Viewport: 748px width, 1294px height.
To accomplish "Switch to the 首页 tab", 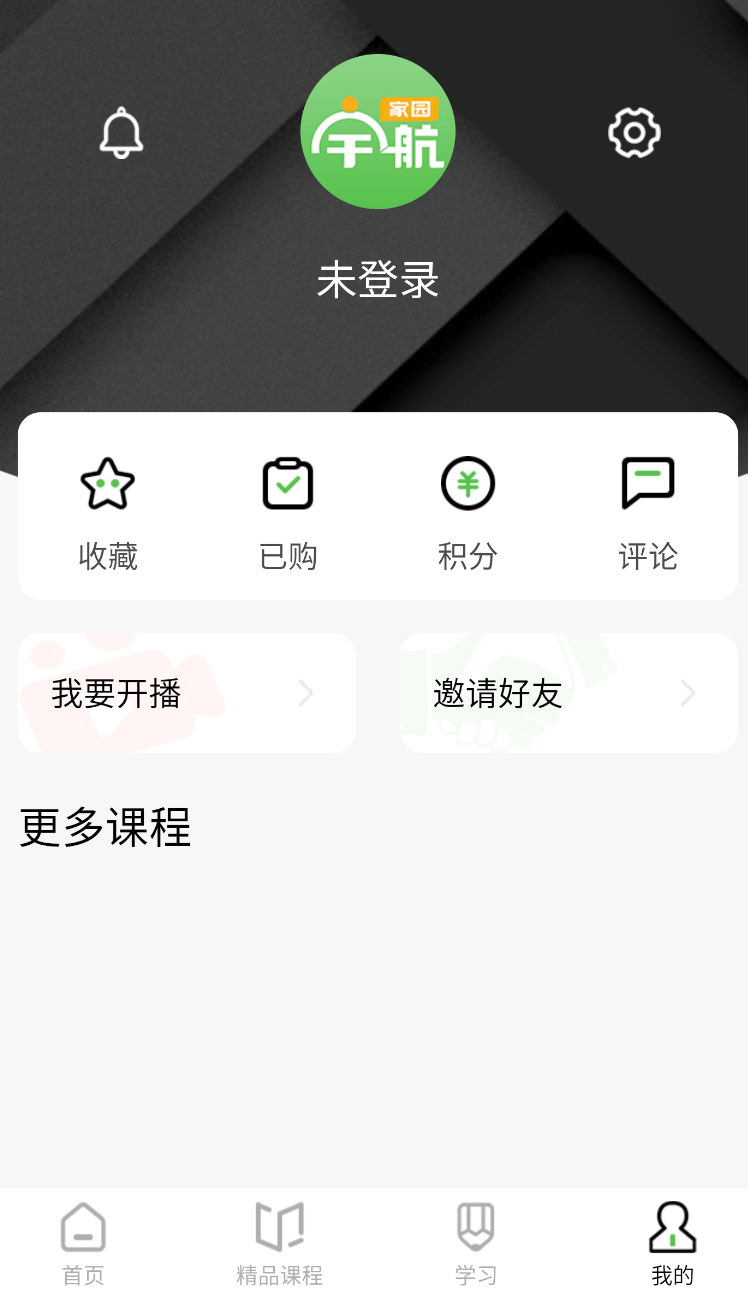I will tap(83, 1243).
